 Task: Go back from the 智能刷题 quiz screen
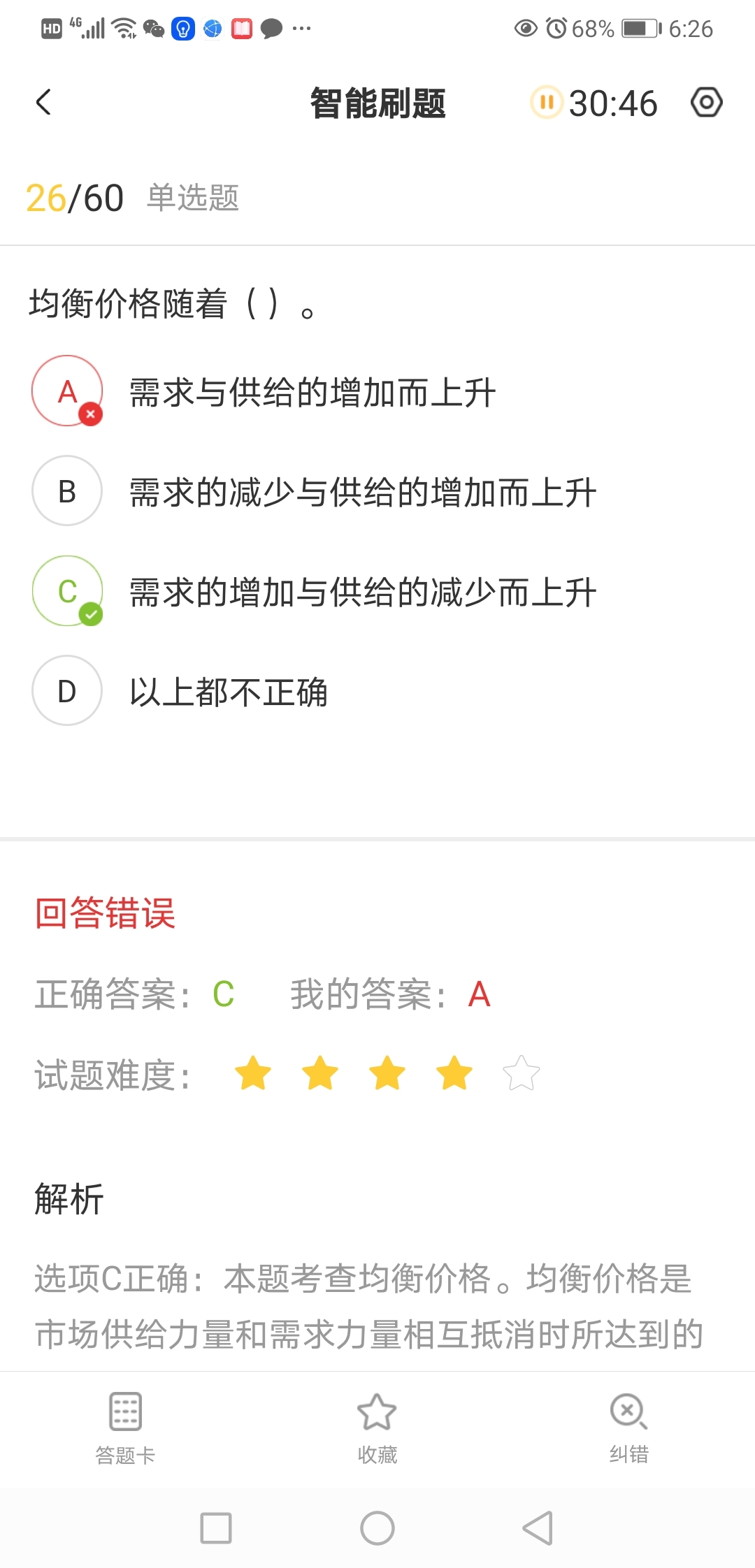point(43,103)
